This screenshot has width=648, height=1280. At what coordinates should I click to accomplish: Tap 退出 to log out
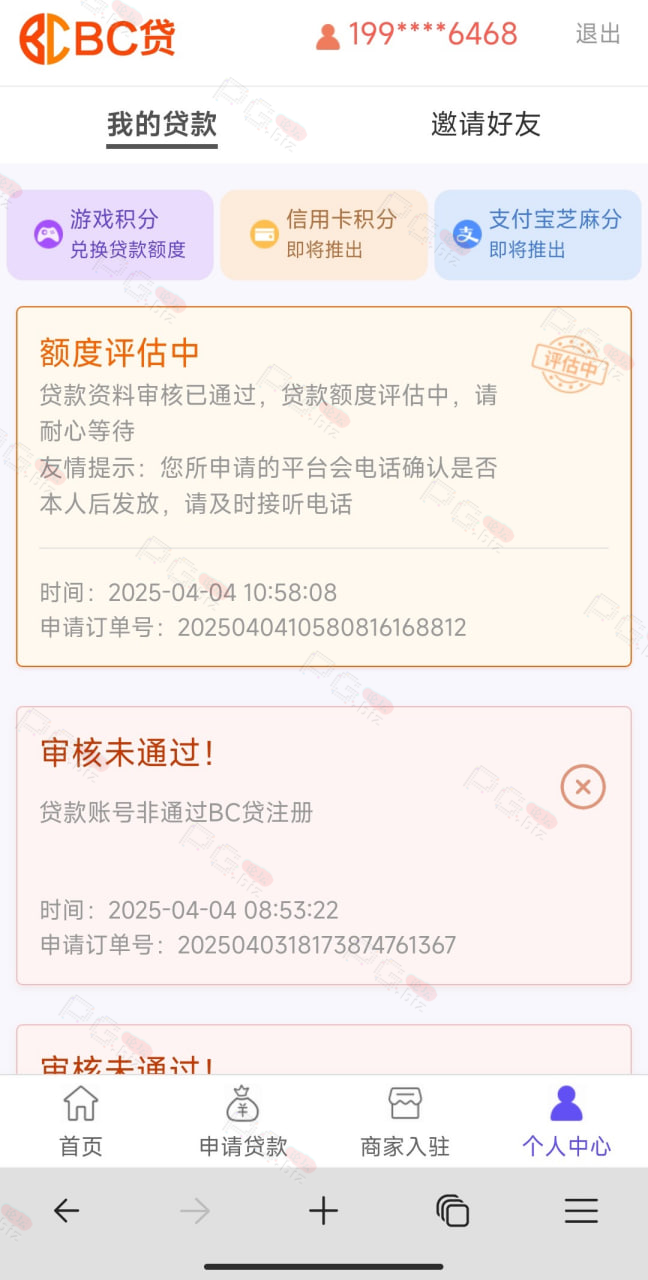click(598, 34)
